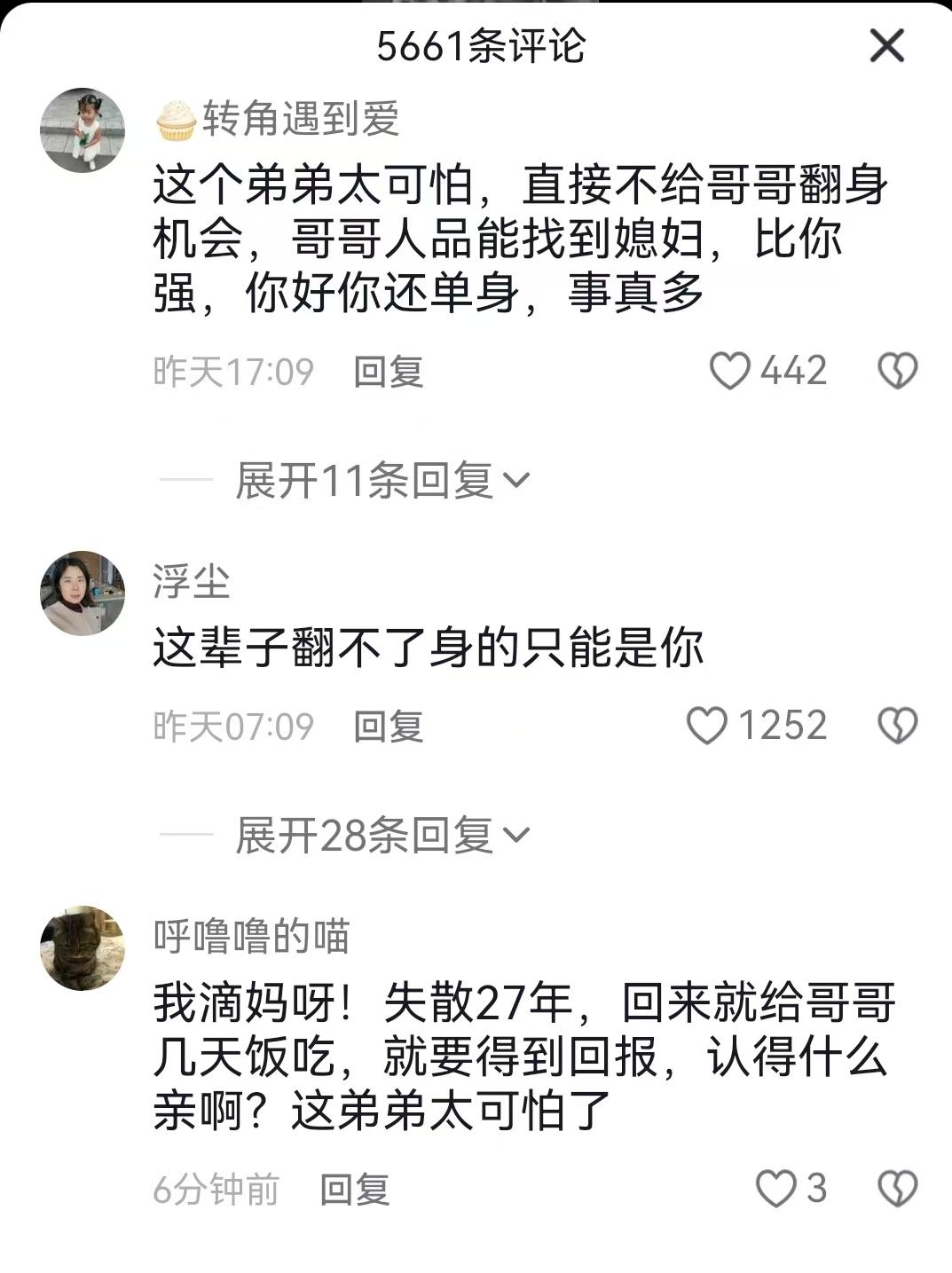Like 转角遇到爱's comment
952x1273 pixels.
coord(730,371)
